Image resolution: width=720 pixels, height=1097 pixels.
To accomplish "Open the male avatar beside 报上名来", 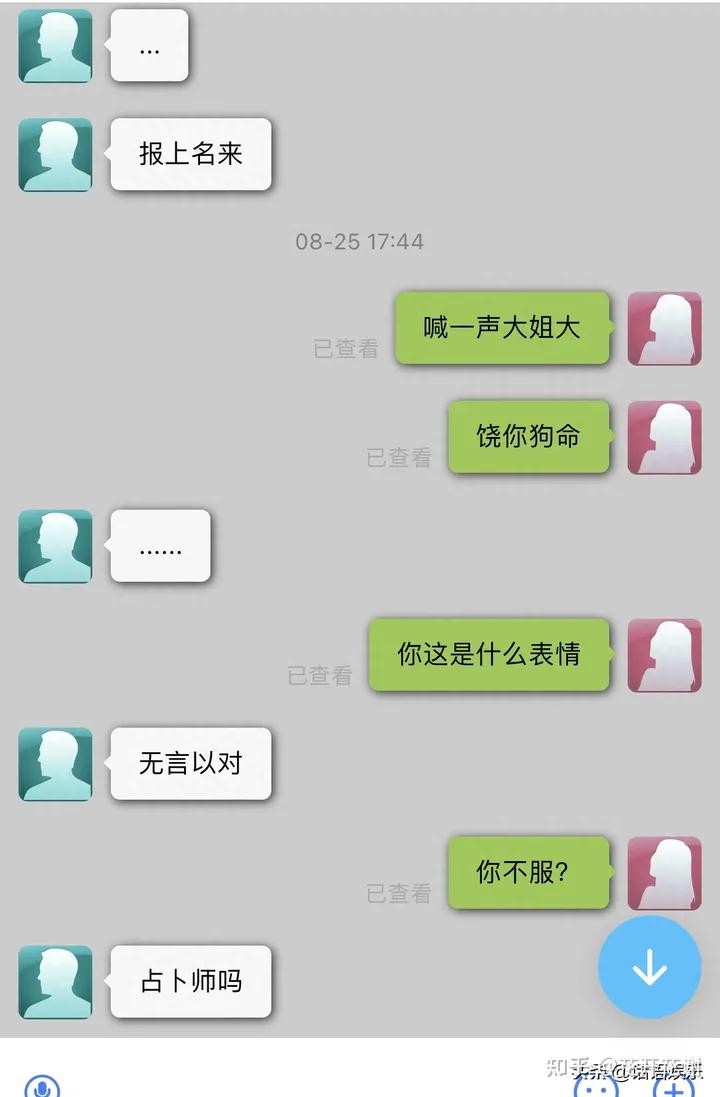I will tap(55, 155).
